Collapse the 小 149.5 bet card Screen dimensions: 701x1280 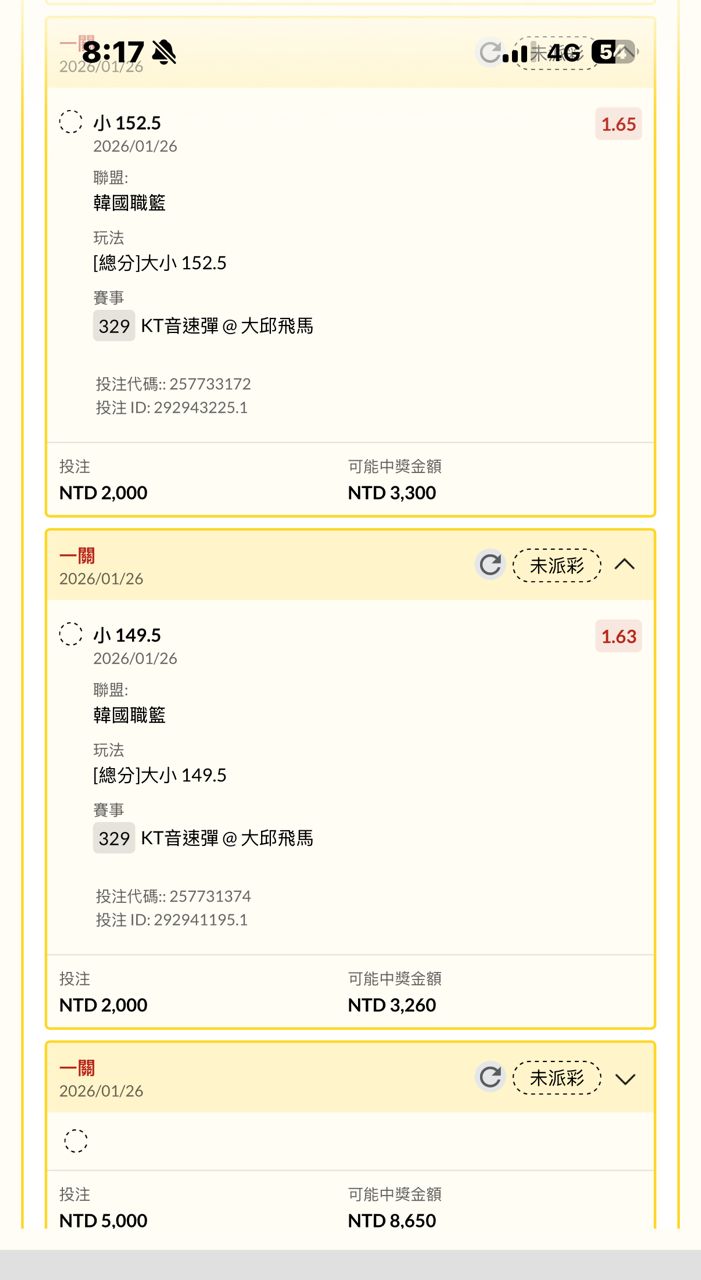pos(625,565)
